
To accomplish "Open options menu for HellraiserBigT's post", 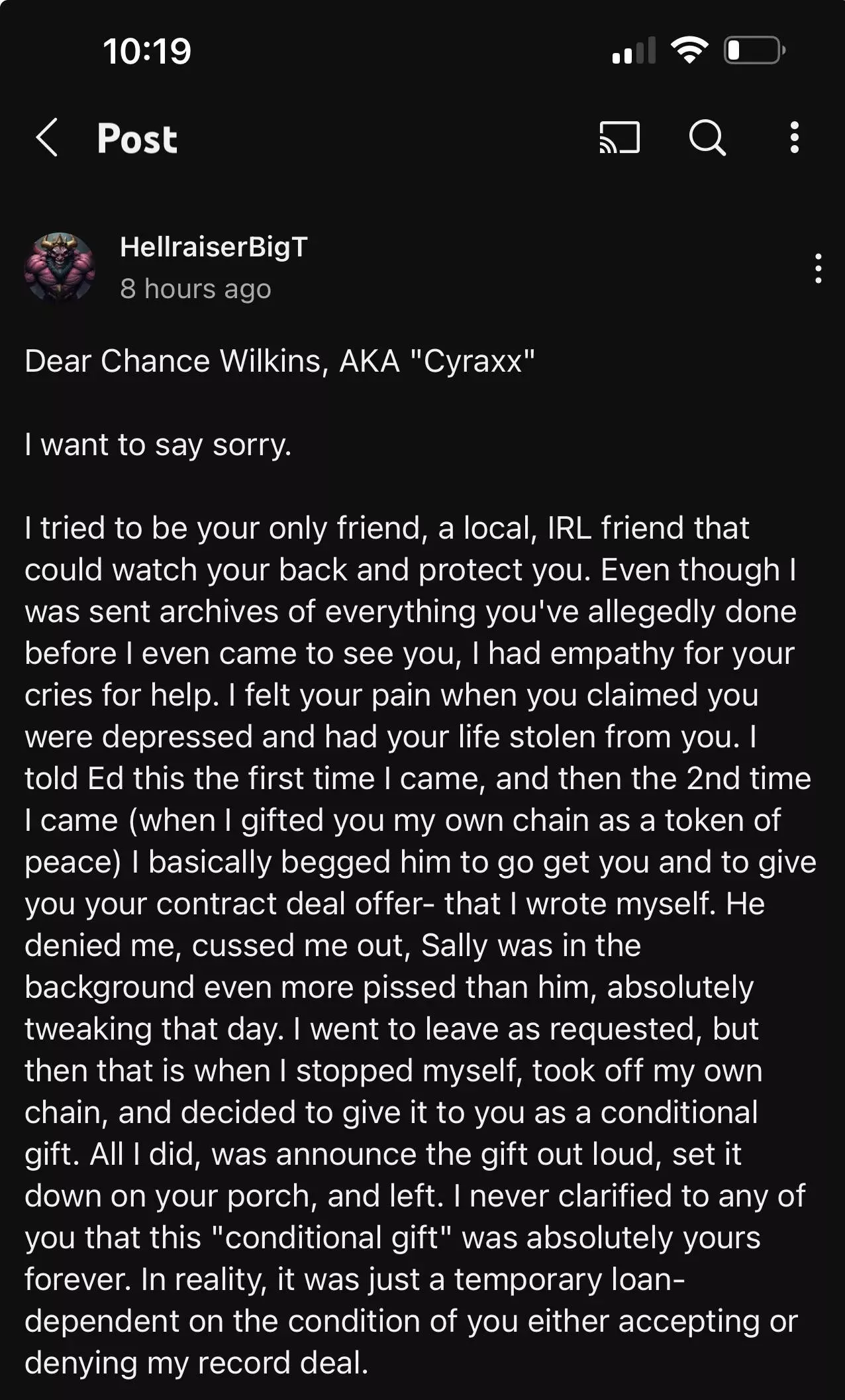I will (819, 268).
